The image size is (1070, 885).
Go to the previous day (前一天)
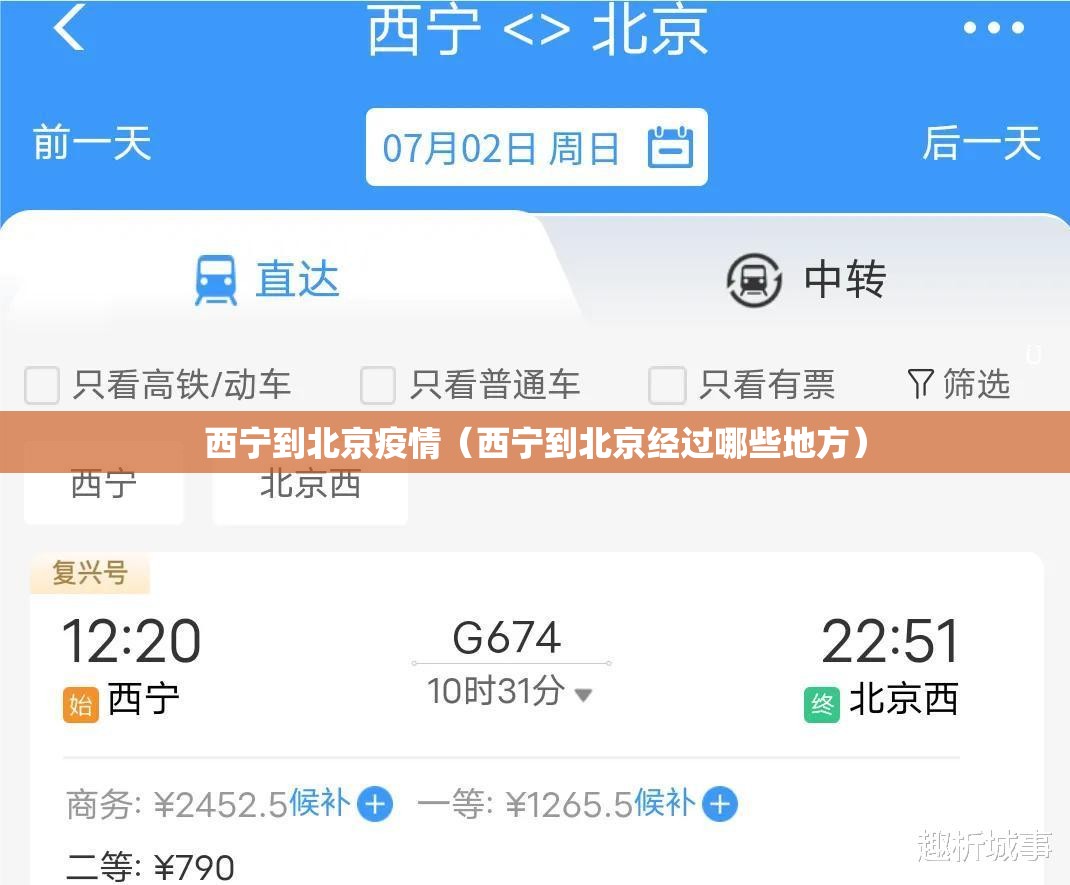92,144
